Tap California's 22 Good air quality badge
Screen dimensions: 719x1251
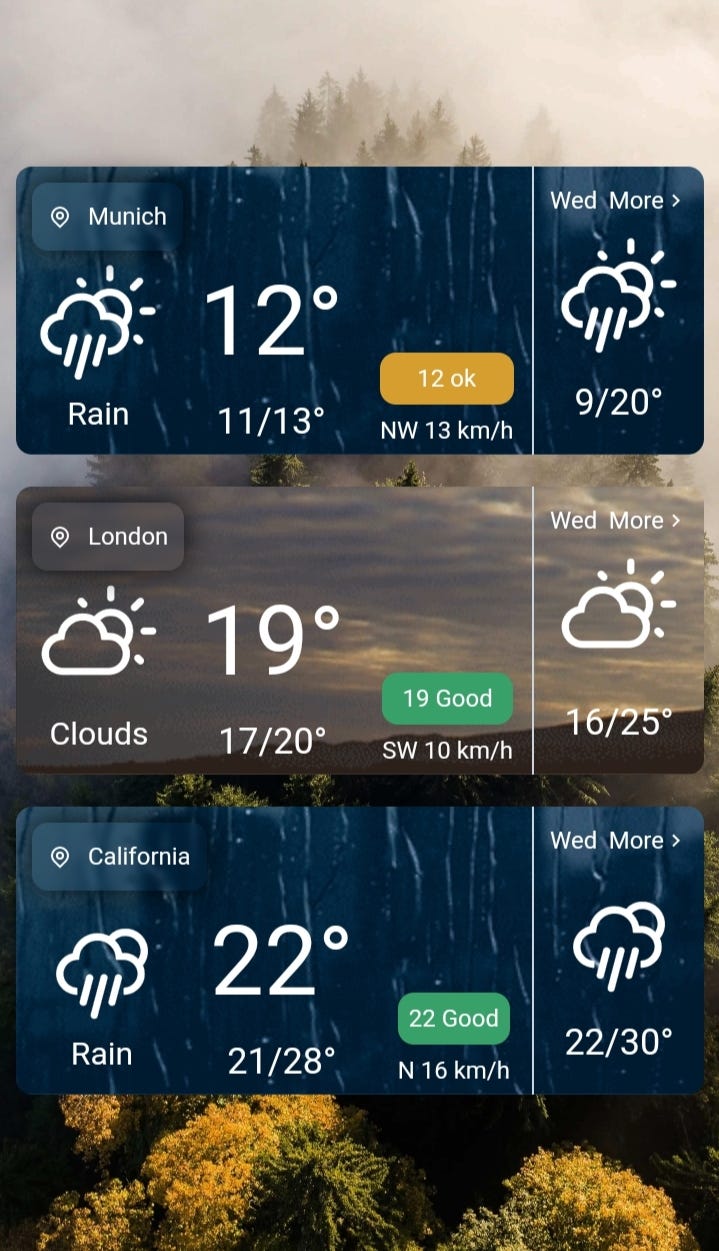pyautogui.click(x=454, y=1018)
